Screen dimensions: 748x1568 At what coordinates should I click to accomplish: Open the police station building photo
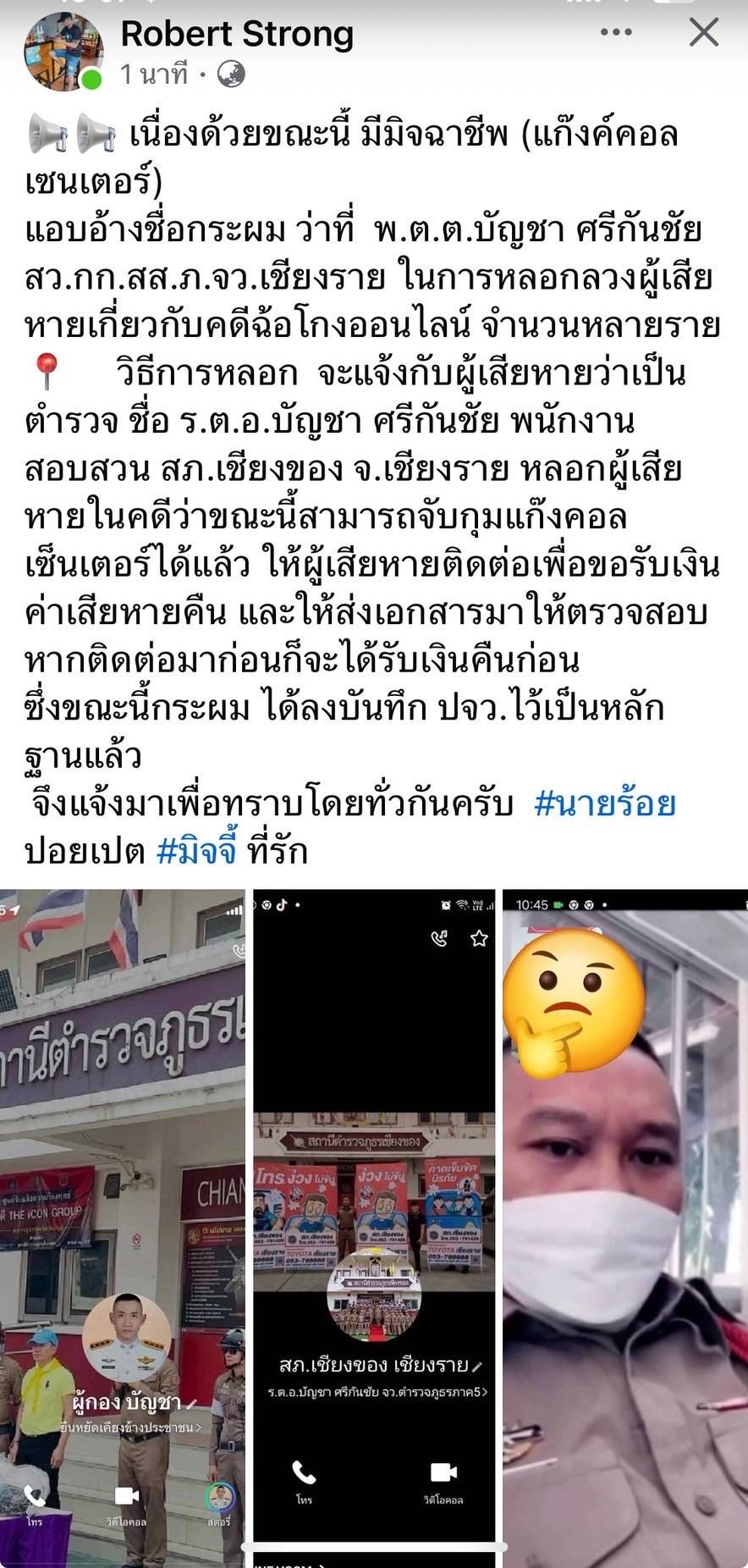click(123, 1228)
